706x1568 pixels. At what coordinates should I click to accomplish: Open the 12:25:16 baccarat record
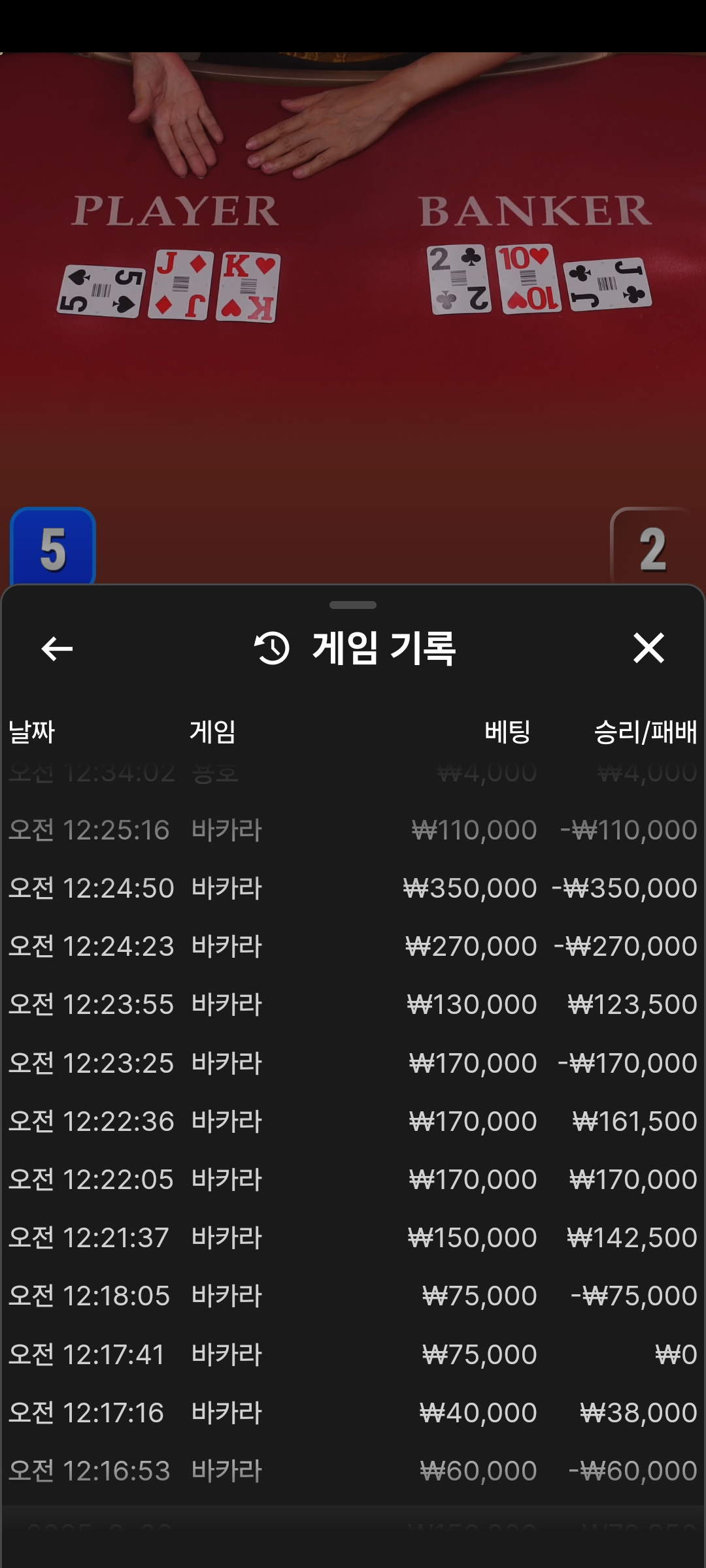[353, 830]
